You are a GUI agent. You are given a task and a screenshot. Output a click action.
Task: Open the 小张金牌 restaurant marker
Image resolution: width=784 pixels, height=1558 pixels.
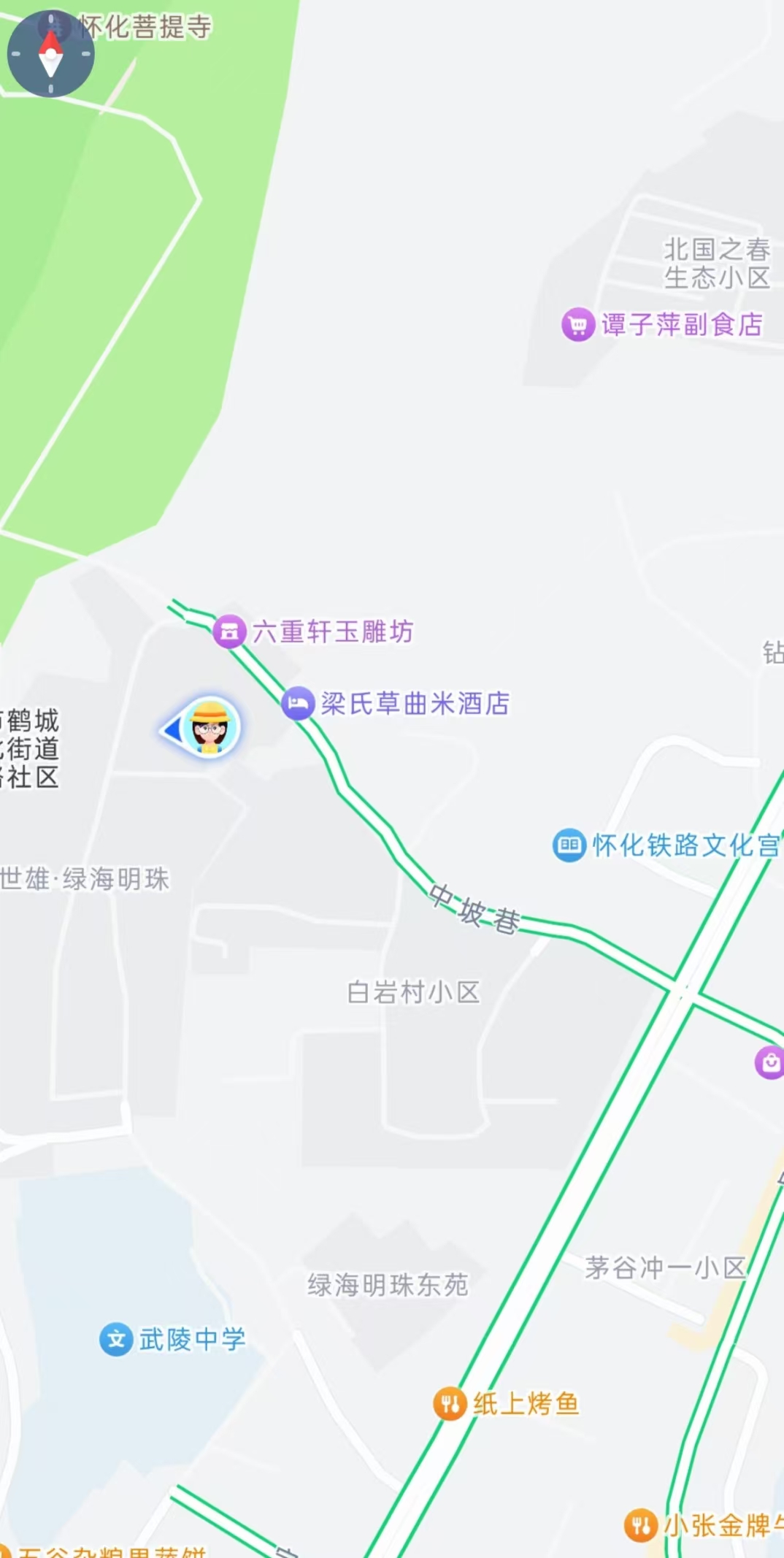pos(641,1525)
